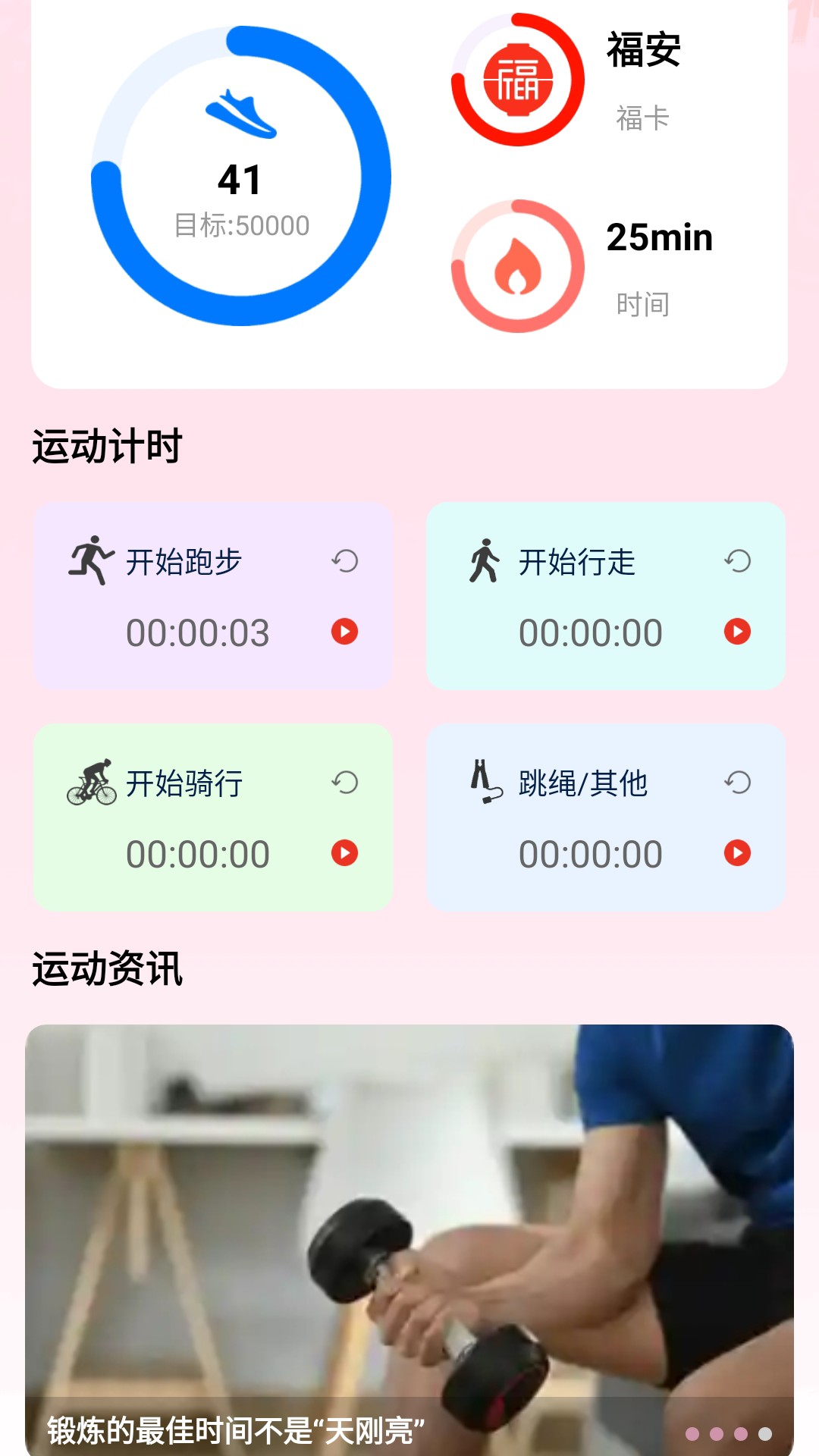Start the walking timer (开始行走)

pyautogui.click(x=737, y=632)
